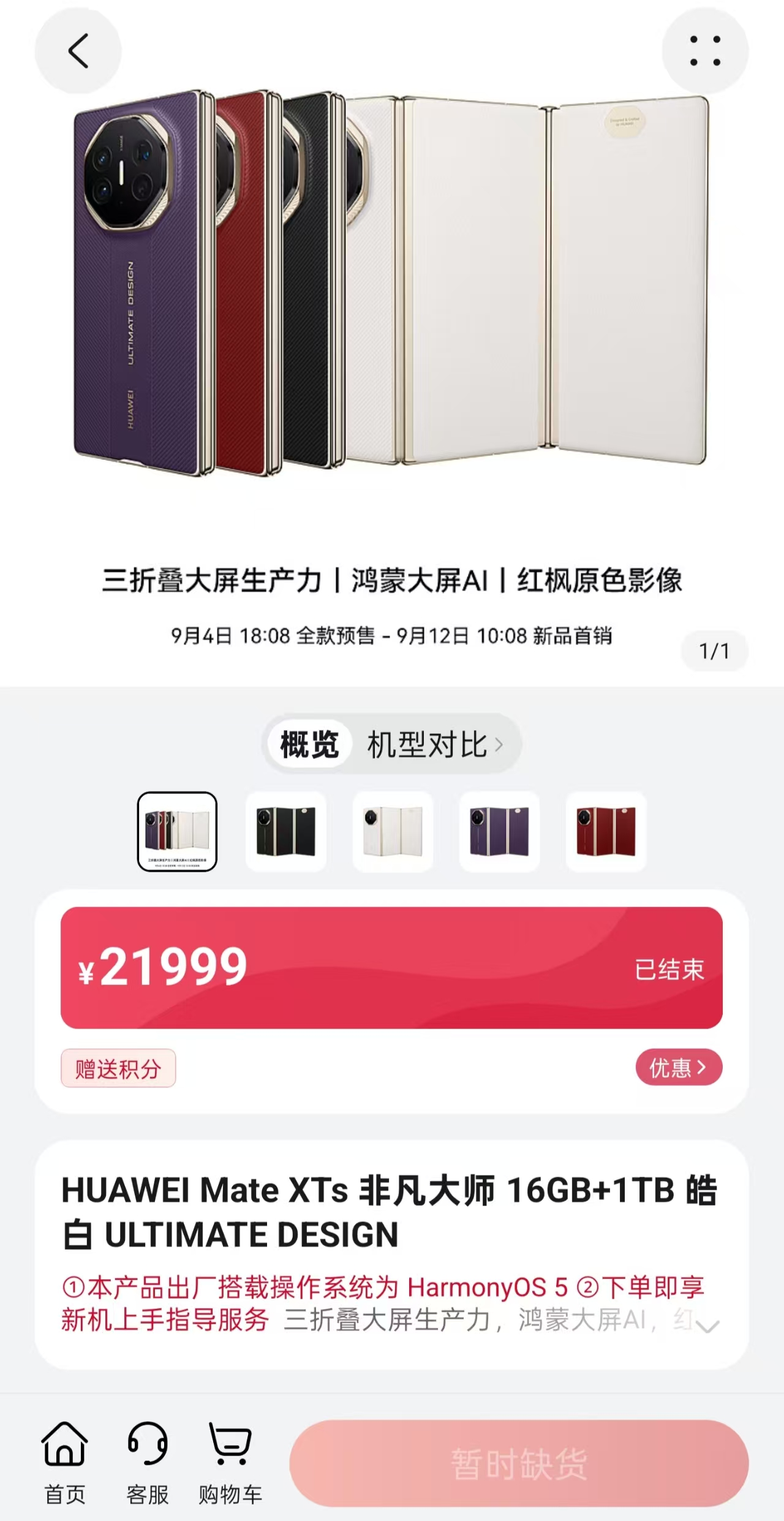Viewport: 784px width, 1521px height.
Task: Contact 客服 customer service
Action: click(148, 1462)
